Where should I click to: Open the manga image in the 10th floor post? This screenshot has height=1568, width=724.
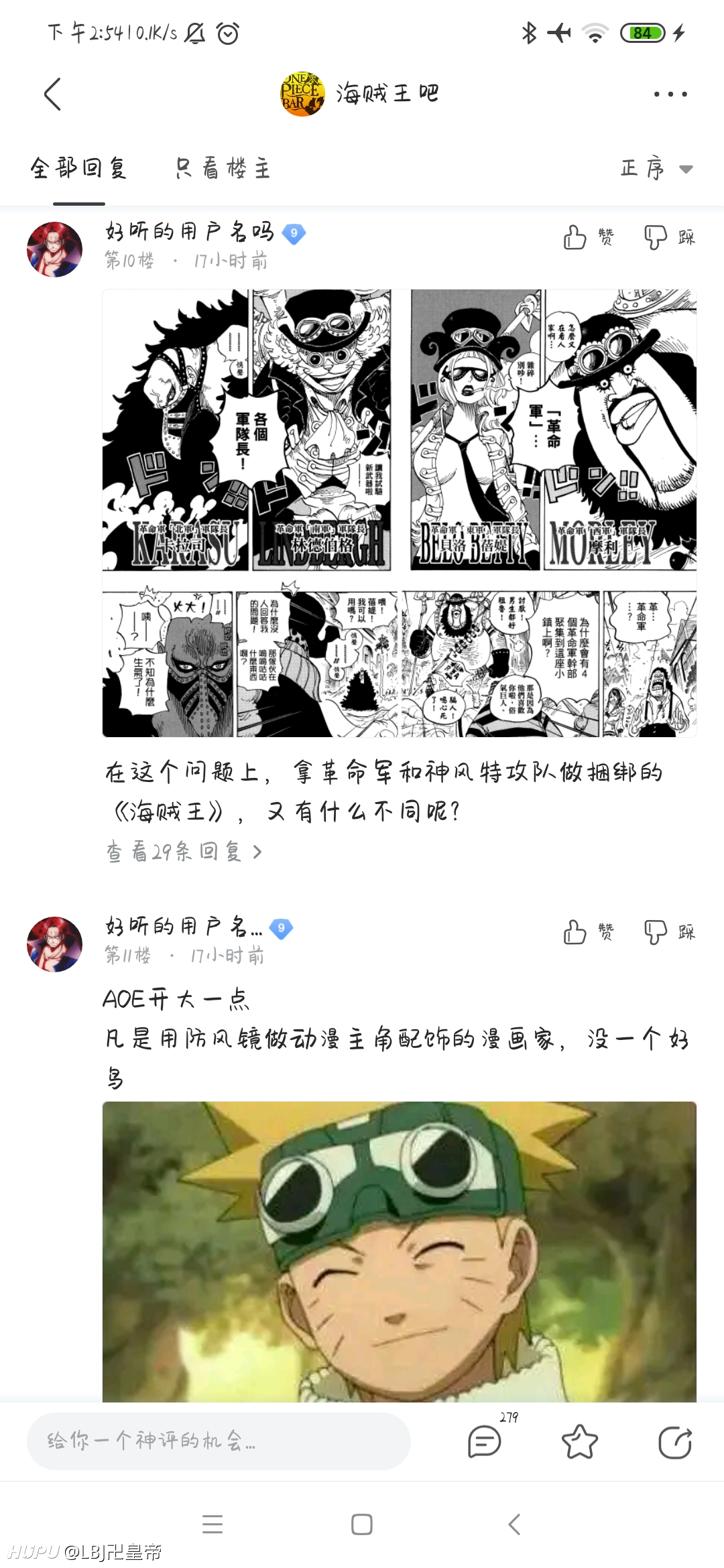tap(400, 513)
